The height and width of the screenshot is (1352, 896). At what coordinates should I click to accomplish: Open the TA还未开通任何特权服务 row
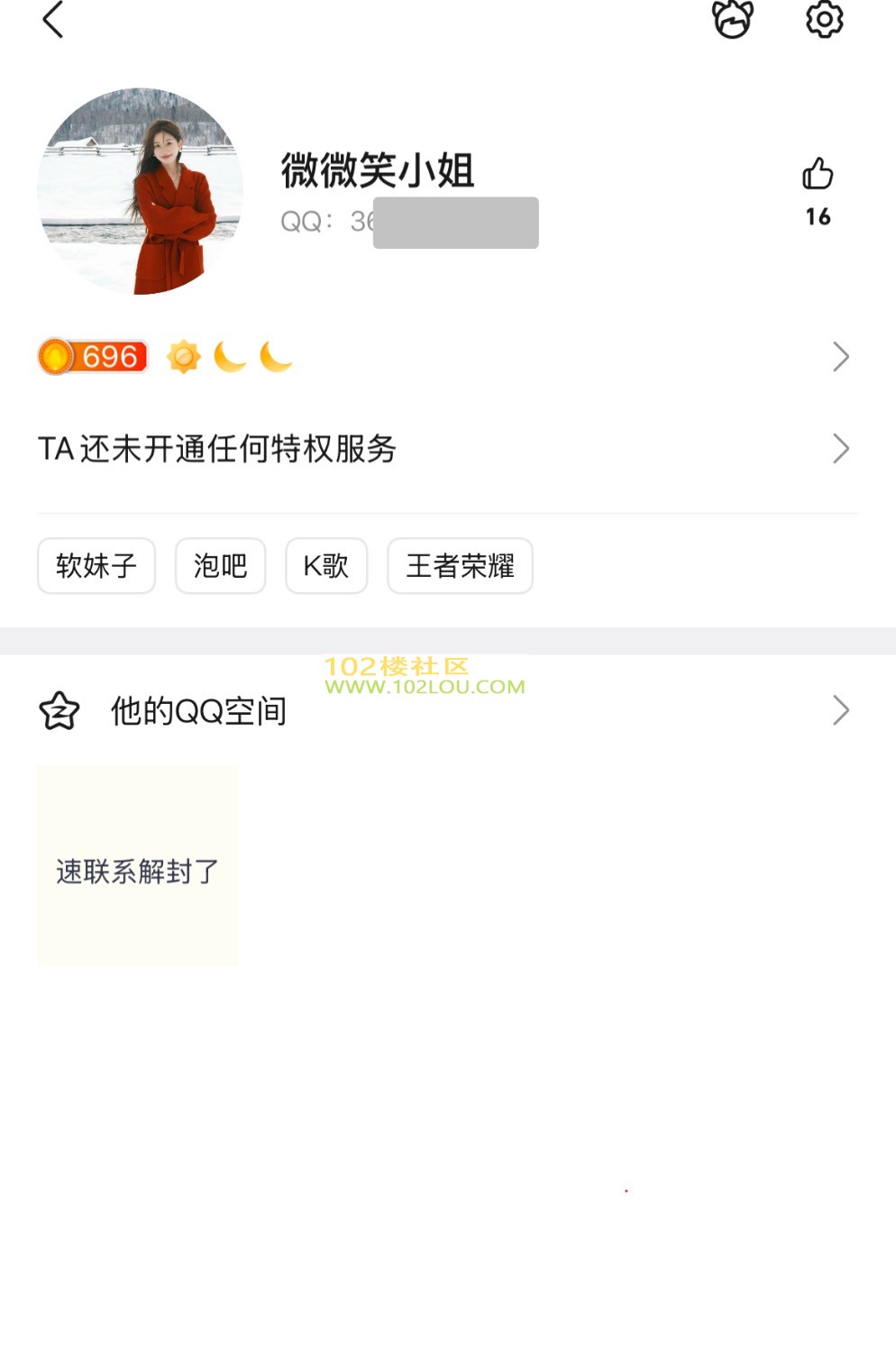click(x=442, y=449)
